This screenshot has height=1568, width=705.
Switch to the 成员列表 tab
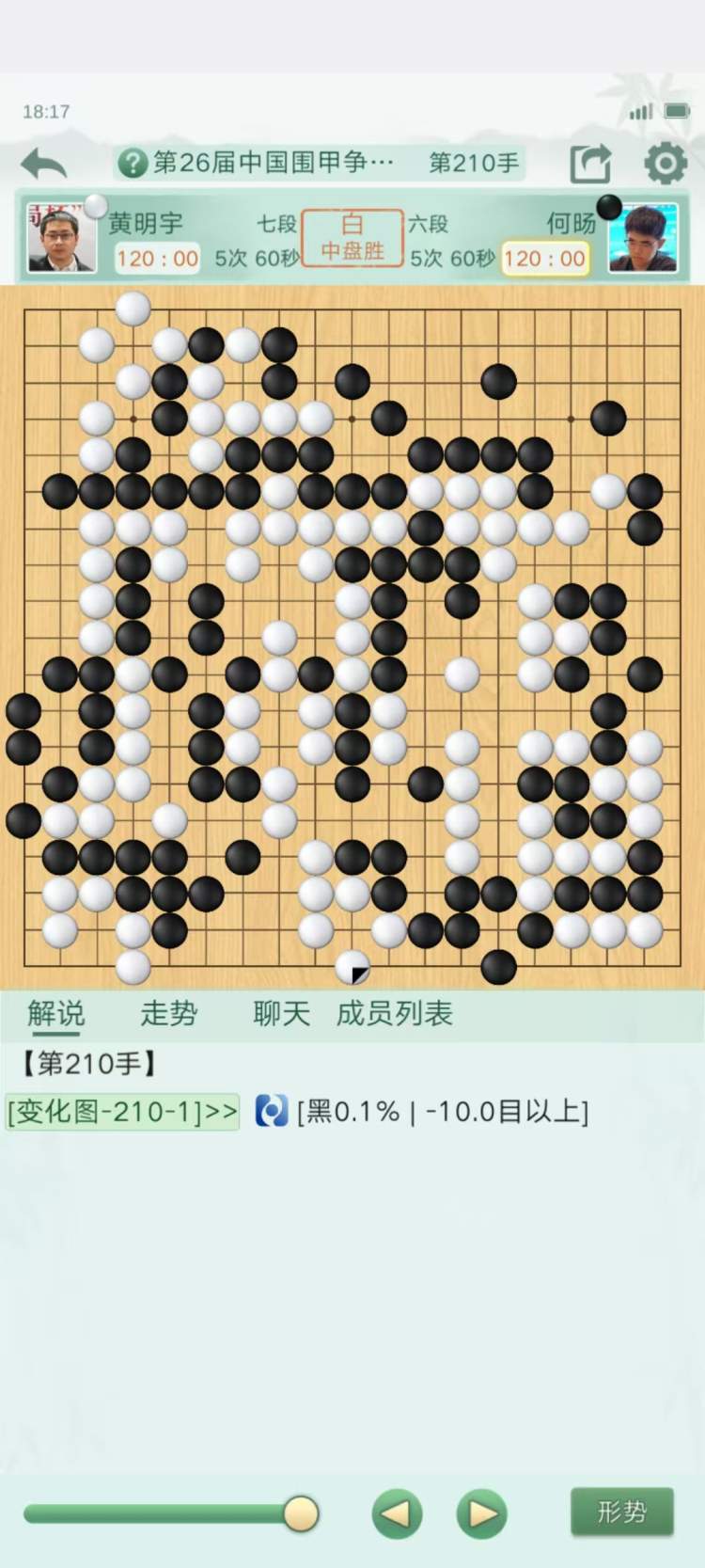(x=395, y=1013)
